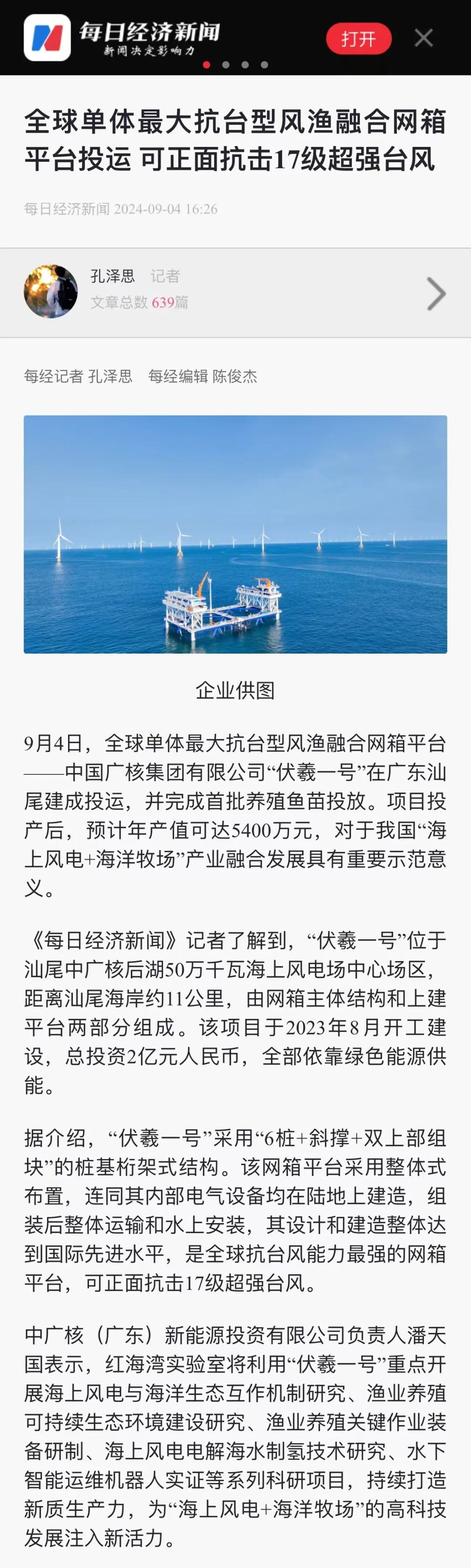Viewport: 471px width, 1568px height.
Task: Tap the 每日经济新闻 app logo in the banner
Action: tap(47, 38)
